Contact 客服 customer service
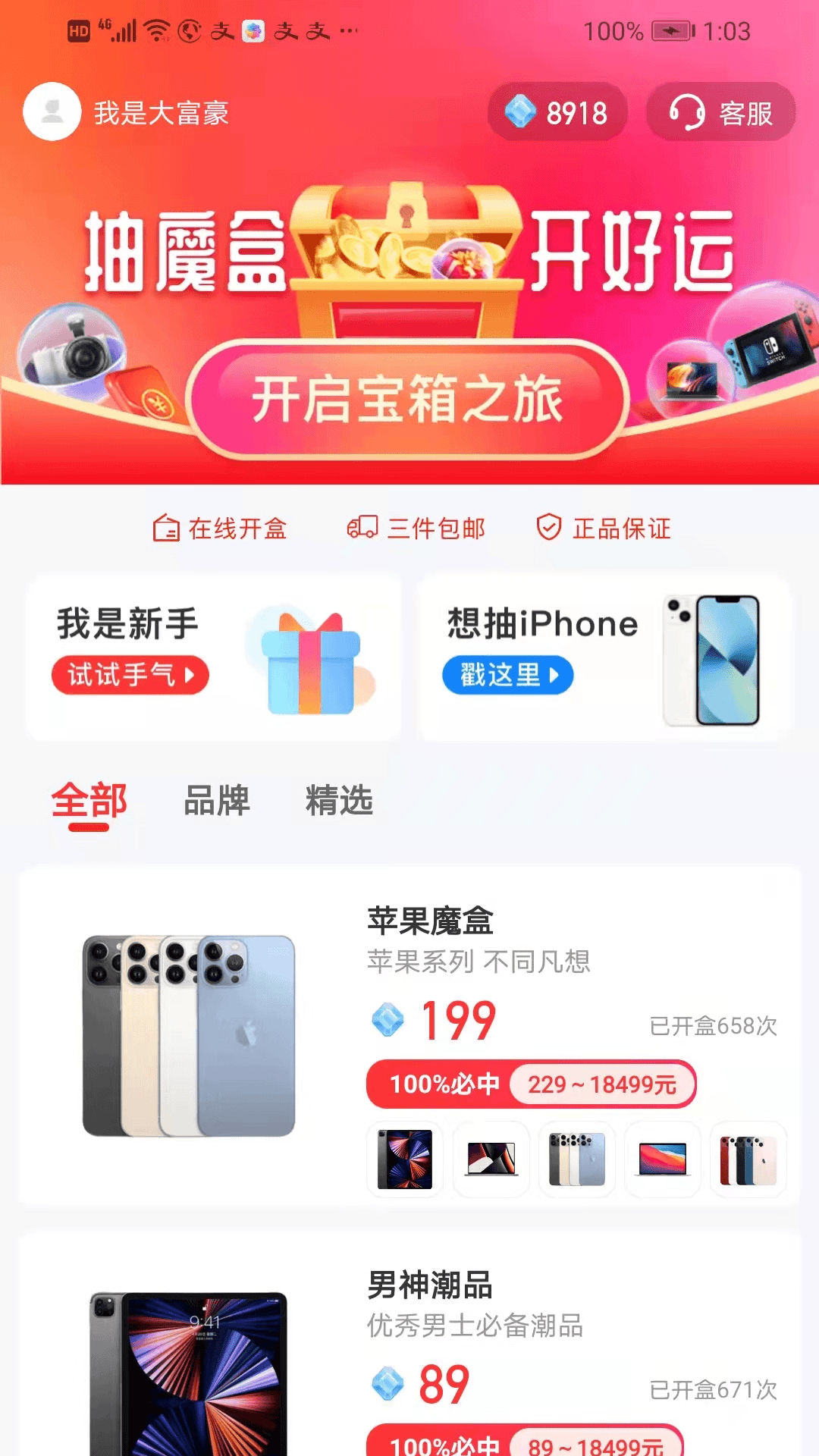The image size is (819, 1456). 720,112
